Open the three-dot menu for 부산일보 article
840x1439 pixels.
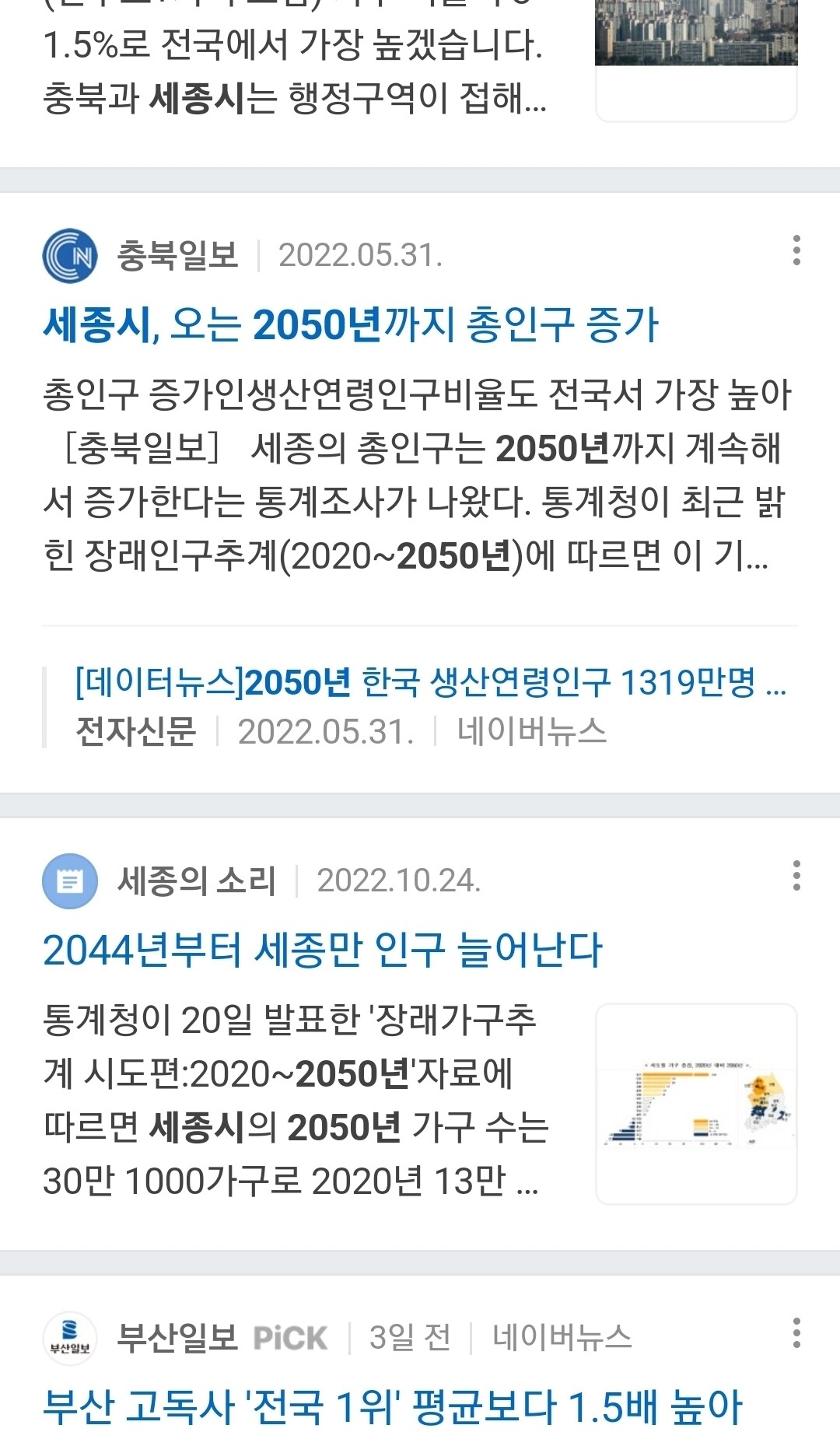click(795, 1332)
